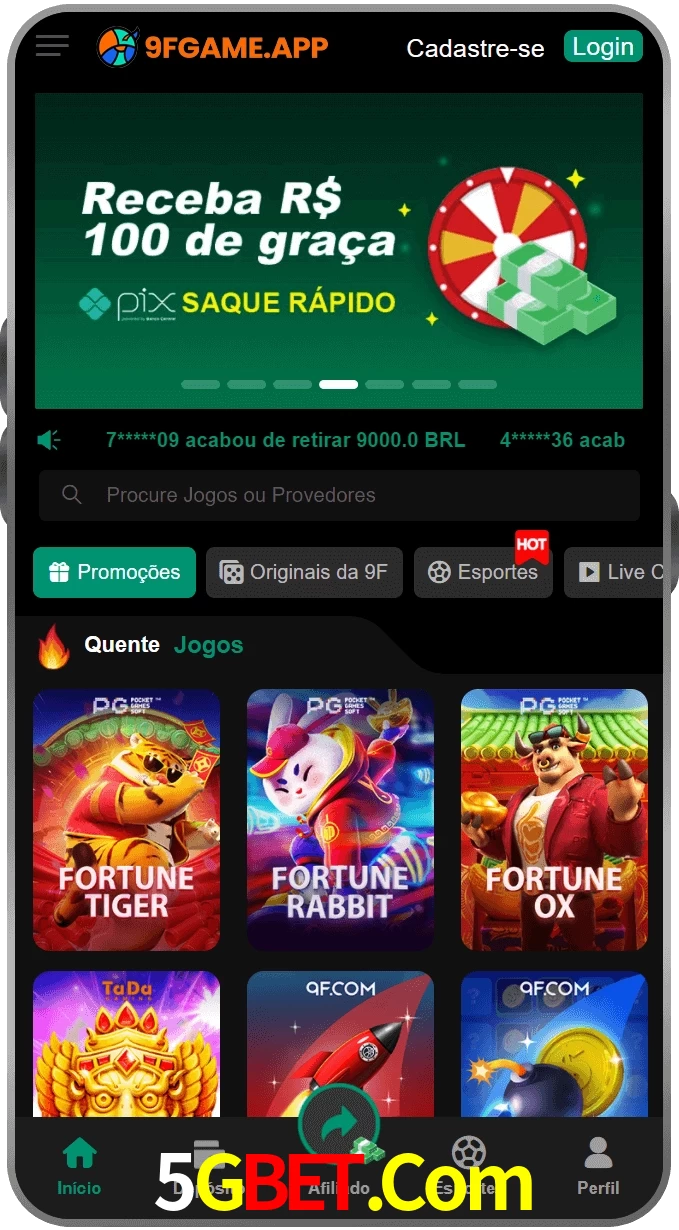Image resolution: width=679 pixels, height=1230 pixels.
Task: Open the Fortune Ox game
Action: tap(554, 819)
